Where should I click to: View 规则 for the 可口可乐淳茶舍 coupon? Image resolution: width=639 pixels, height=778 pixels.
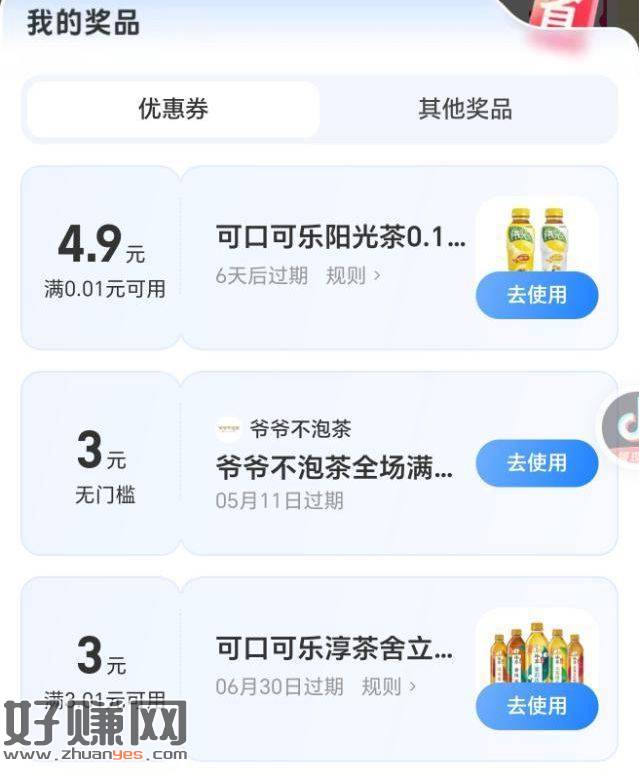387,687
